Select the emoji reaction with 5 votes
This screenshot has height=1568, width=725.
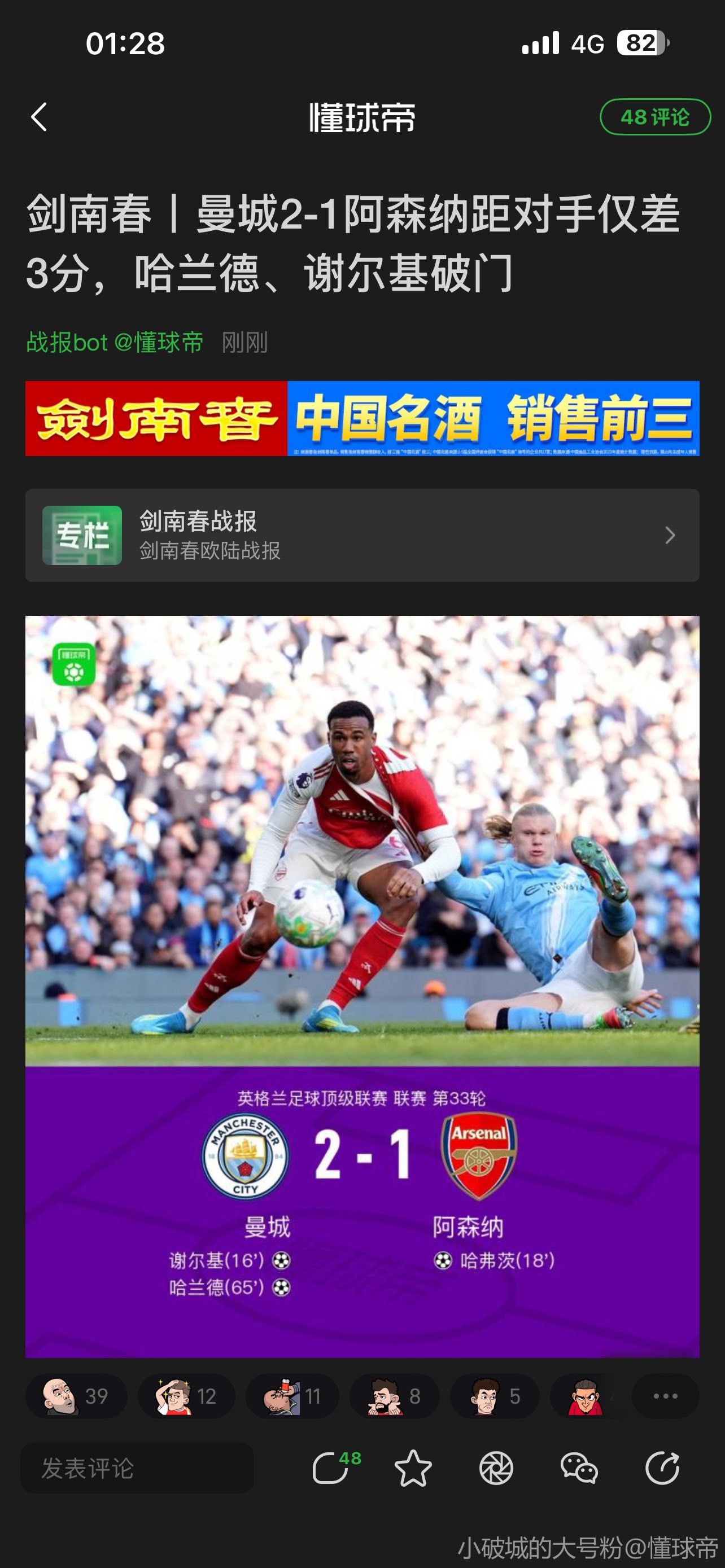click(x=494, y=1396)
